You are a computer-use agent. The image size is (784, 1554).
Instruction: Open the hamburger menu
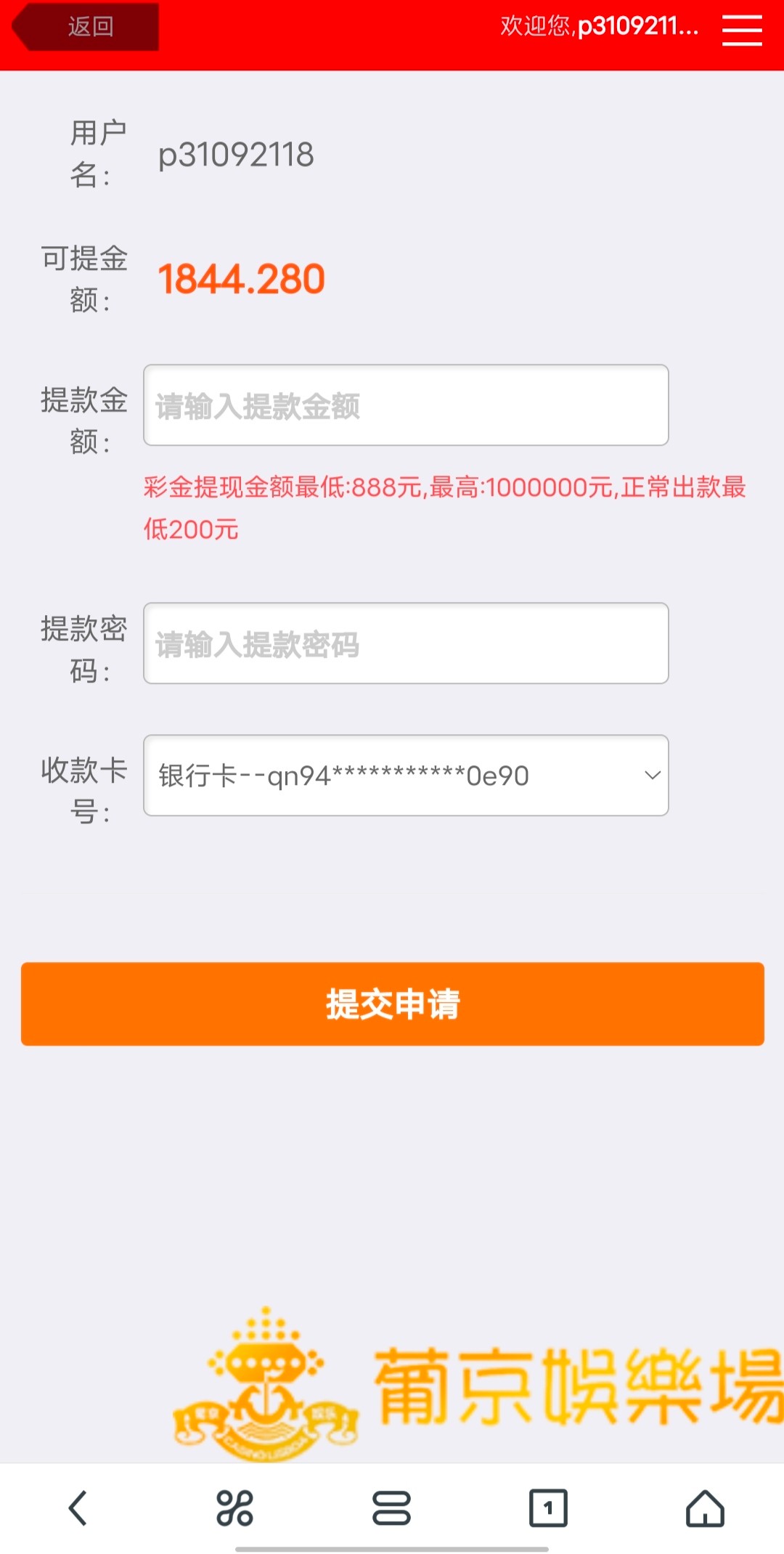coord(741,30)
